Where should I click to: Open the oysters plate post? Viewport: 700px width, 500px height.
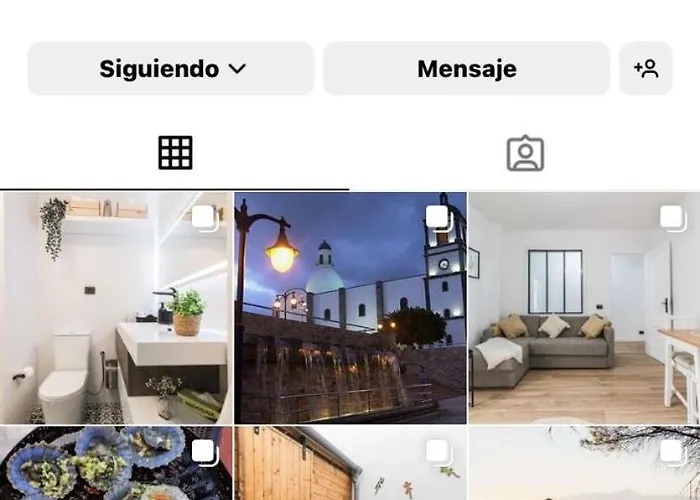[116, 464]
